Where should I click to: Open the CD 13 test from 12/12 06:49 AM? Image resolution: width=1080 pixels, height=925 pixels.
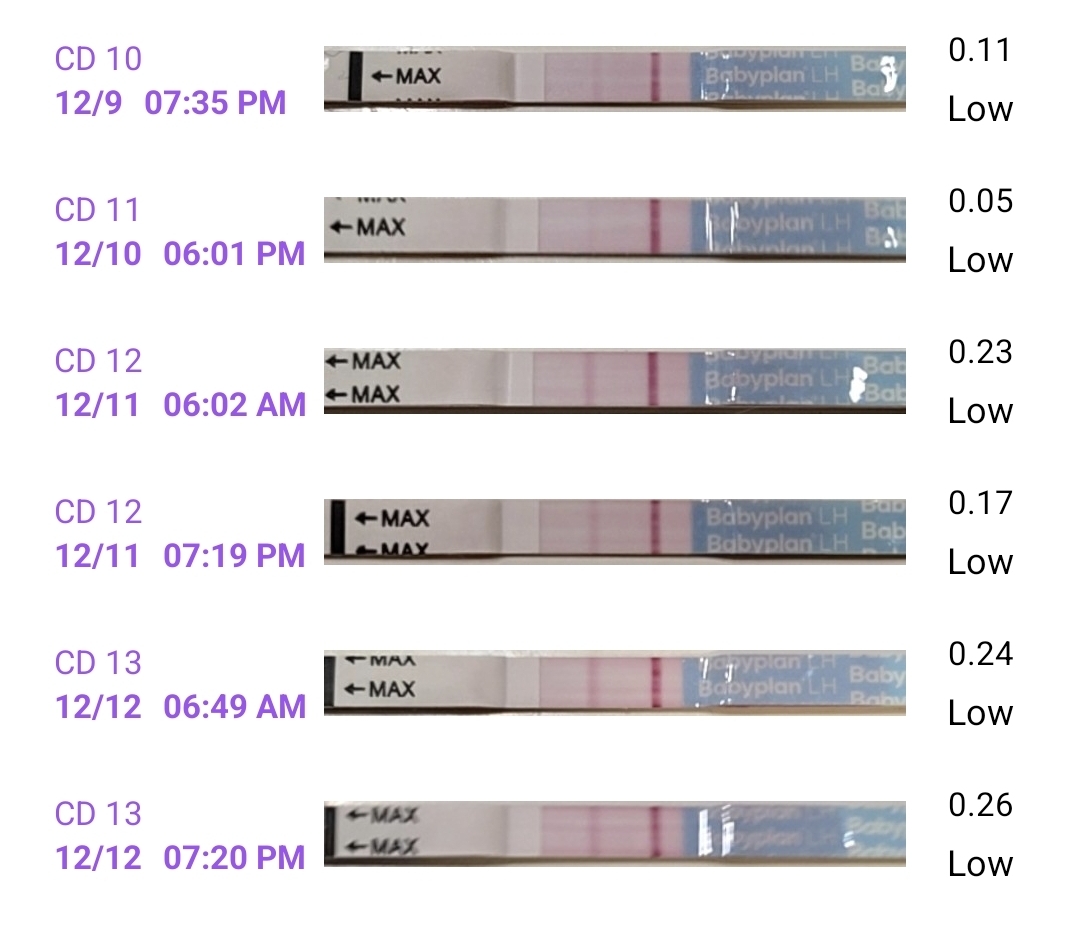point(615,684)
